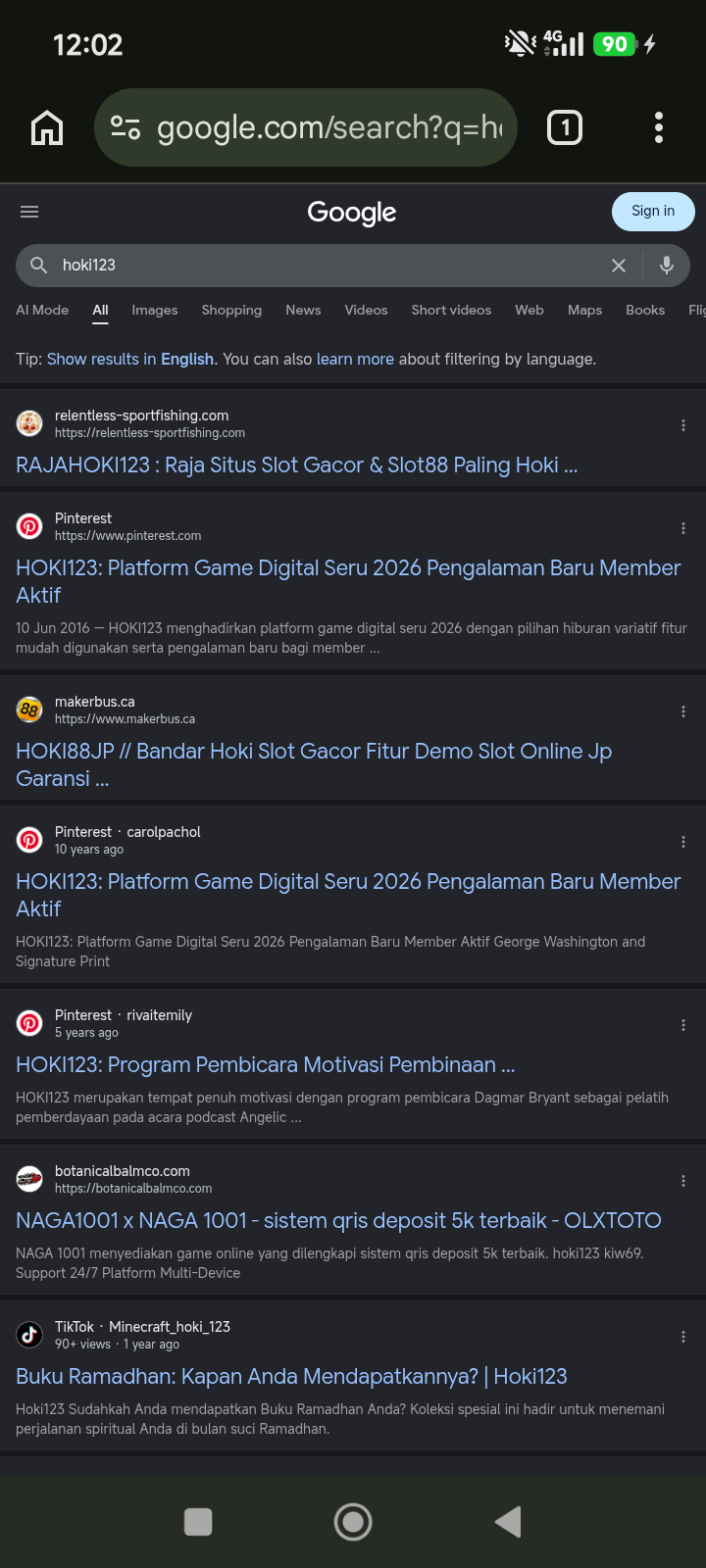Open the learn more link about language filtering
706x1568 pixels.
pos(355,359)
